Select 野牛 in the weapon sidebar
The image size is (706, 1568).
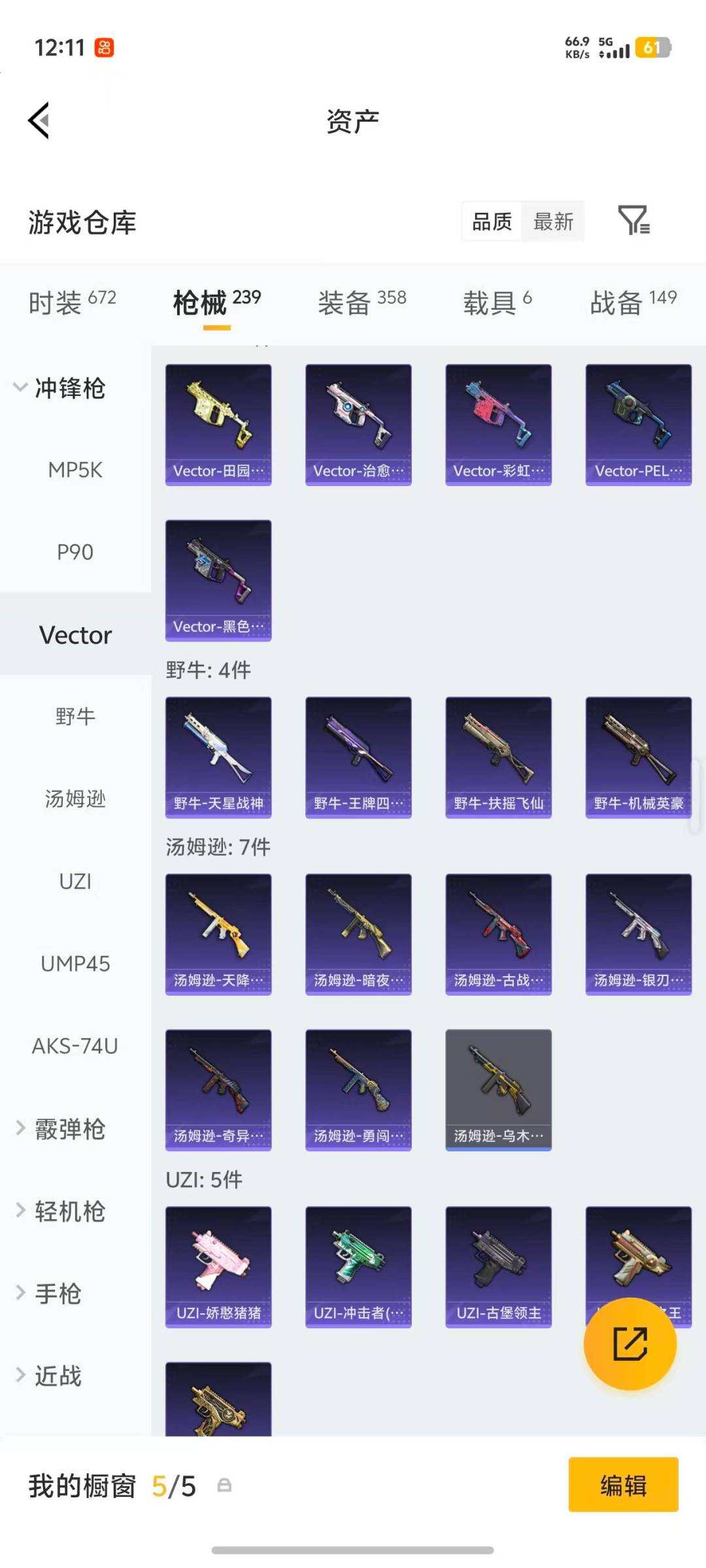[74, 716]
